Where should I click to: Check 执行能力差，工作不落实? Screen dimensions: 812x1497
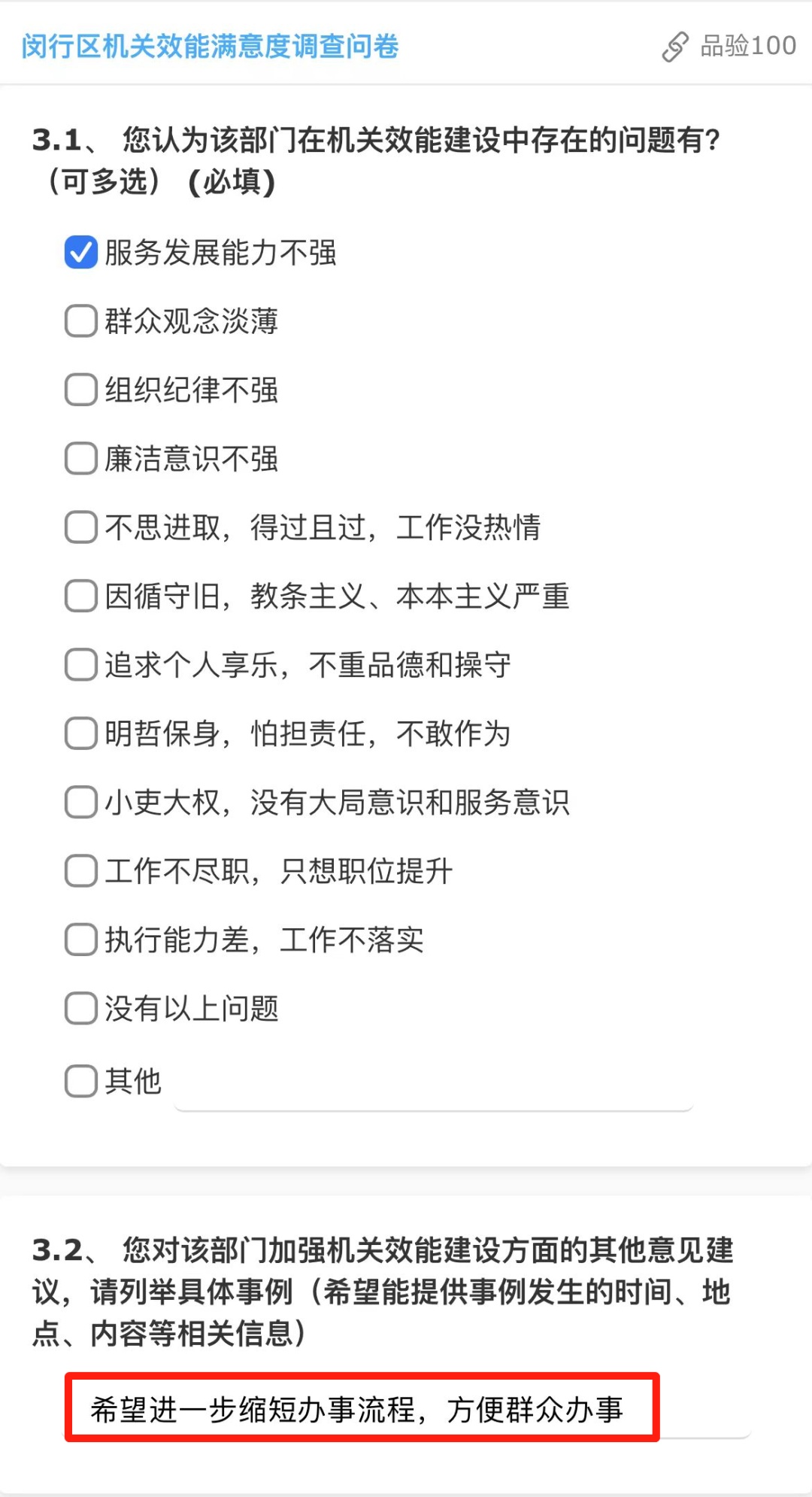81,940
